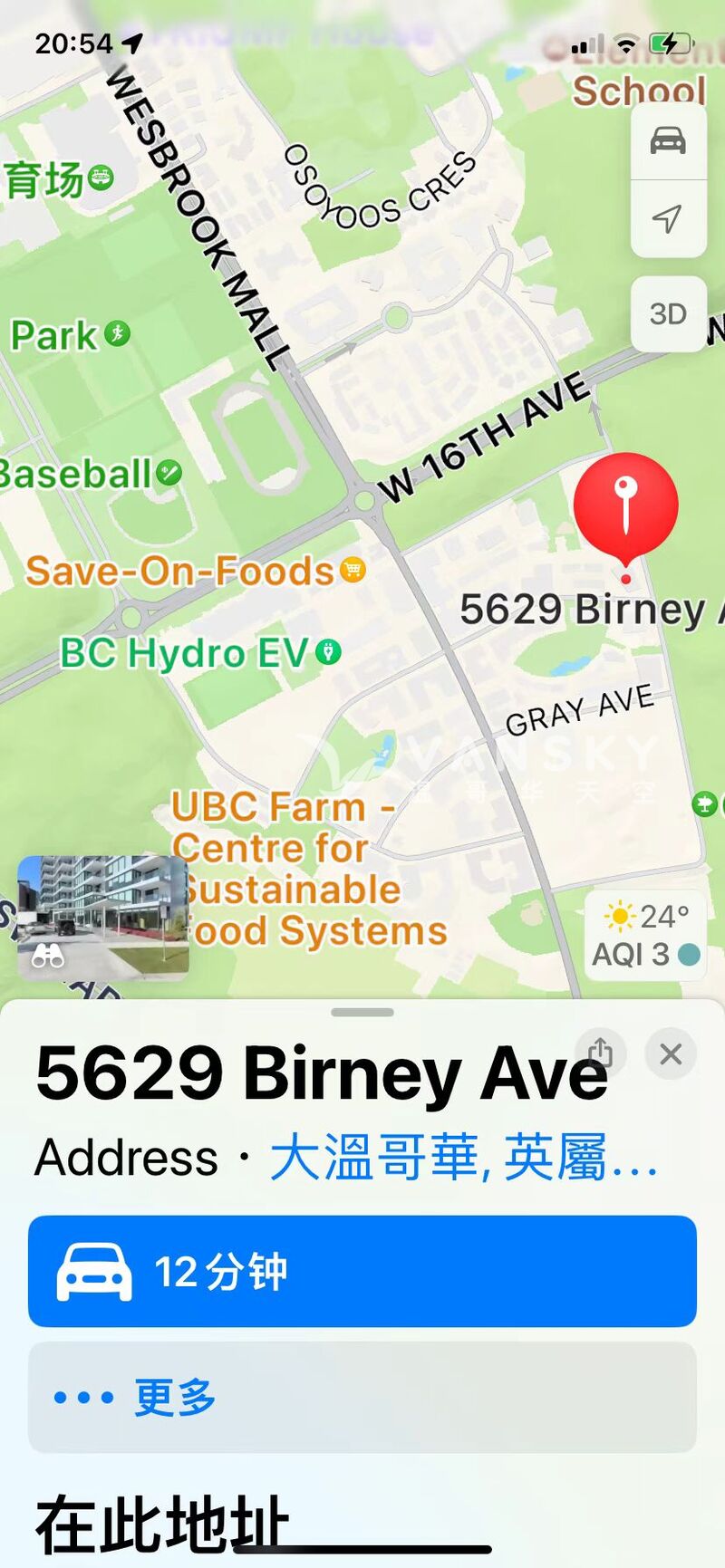Select the BC Hydro EV charging marker
This screenshot has width=725, height=1568.
pyautogui.click(x=328, y=651)
